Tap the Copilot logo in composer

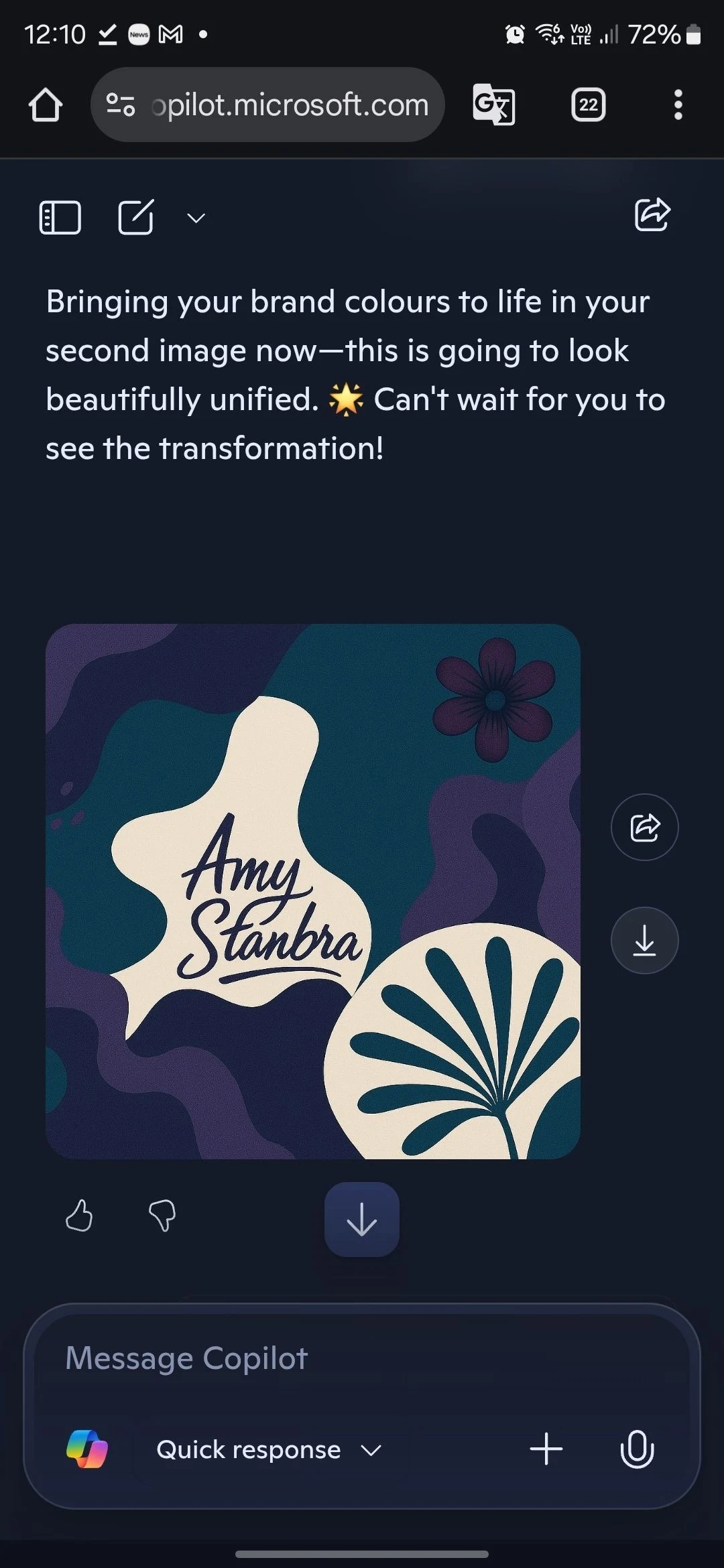point(87,1449)
